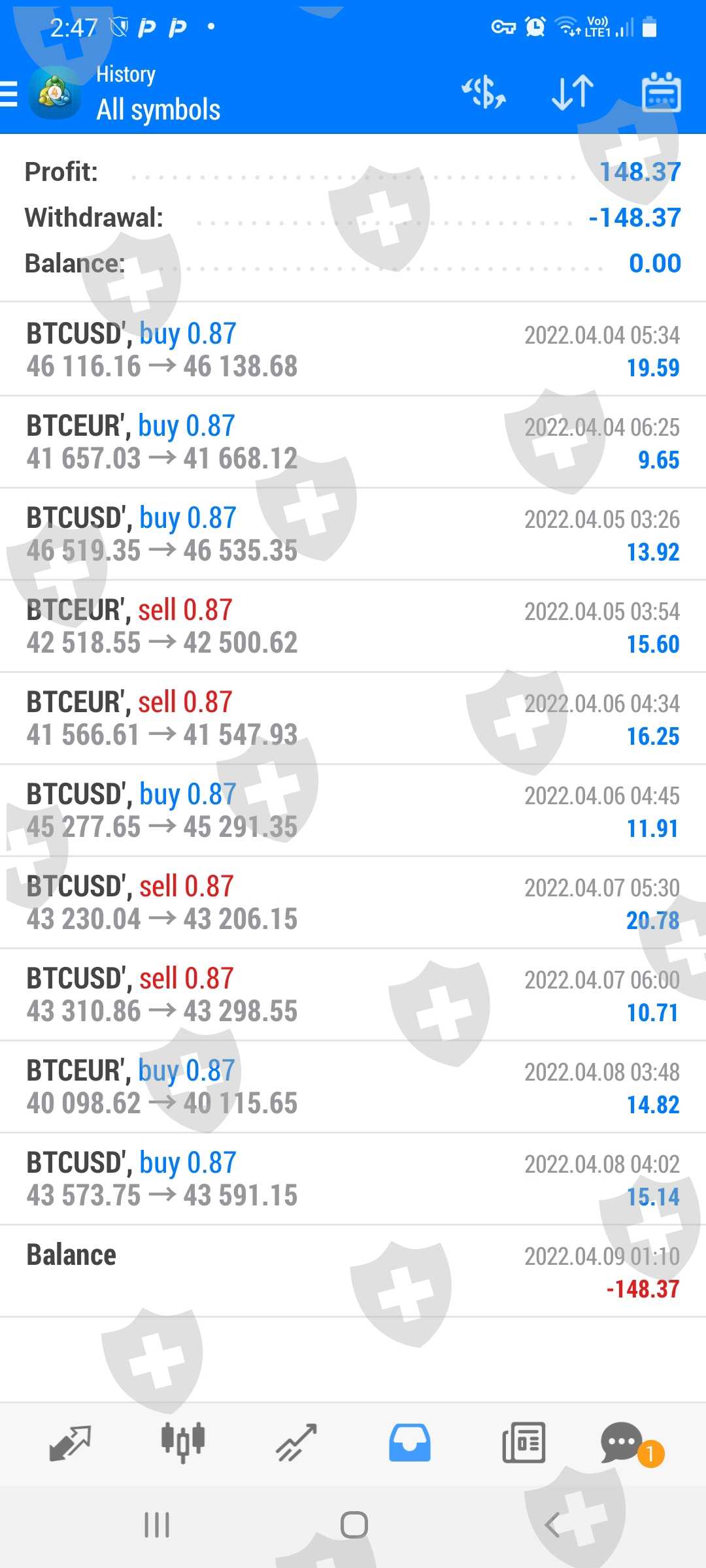Go to the system home screen

(x=354, y=1526)
